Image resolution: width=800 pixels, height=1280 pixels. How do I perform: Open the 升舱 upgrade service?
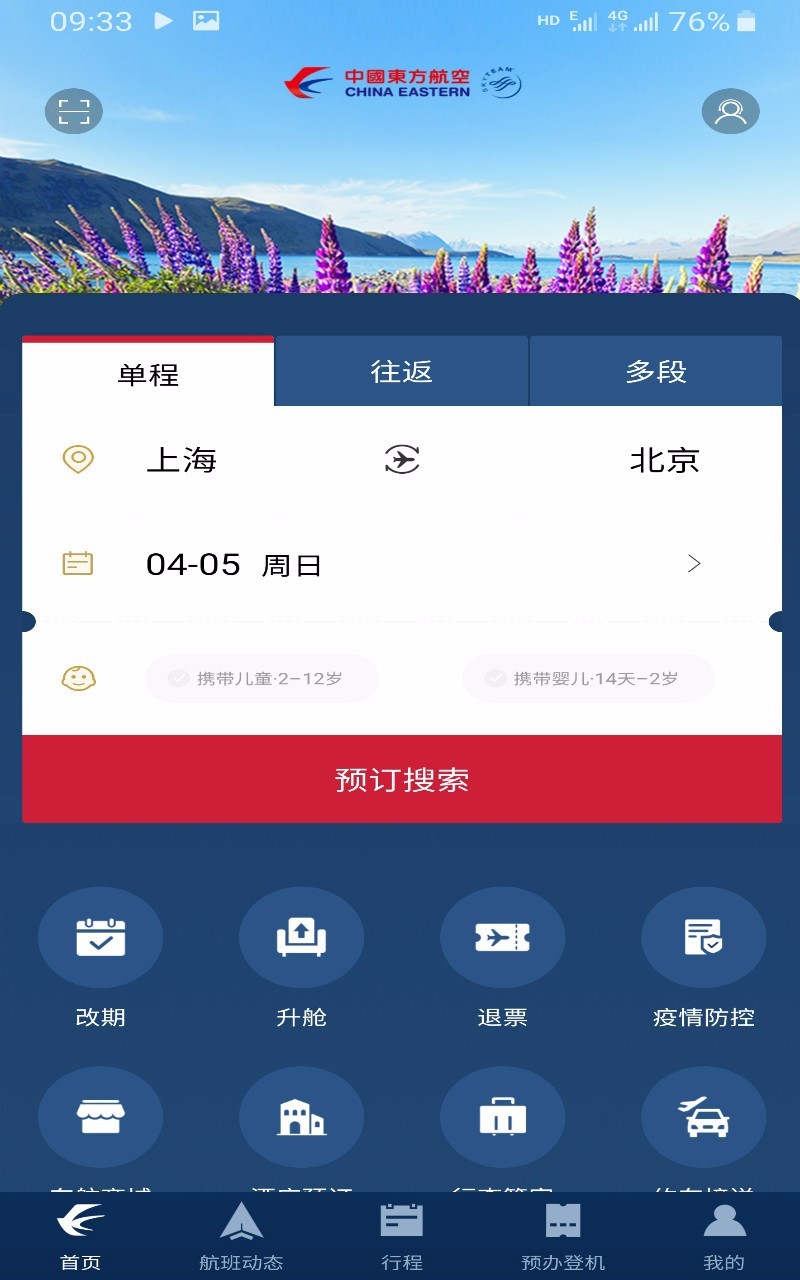[301, 938]
